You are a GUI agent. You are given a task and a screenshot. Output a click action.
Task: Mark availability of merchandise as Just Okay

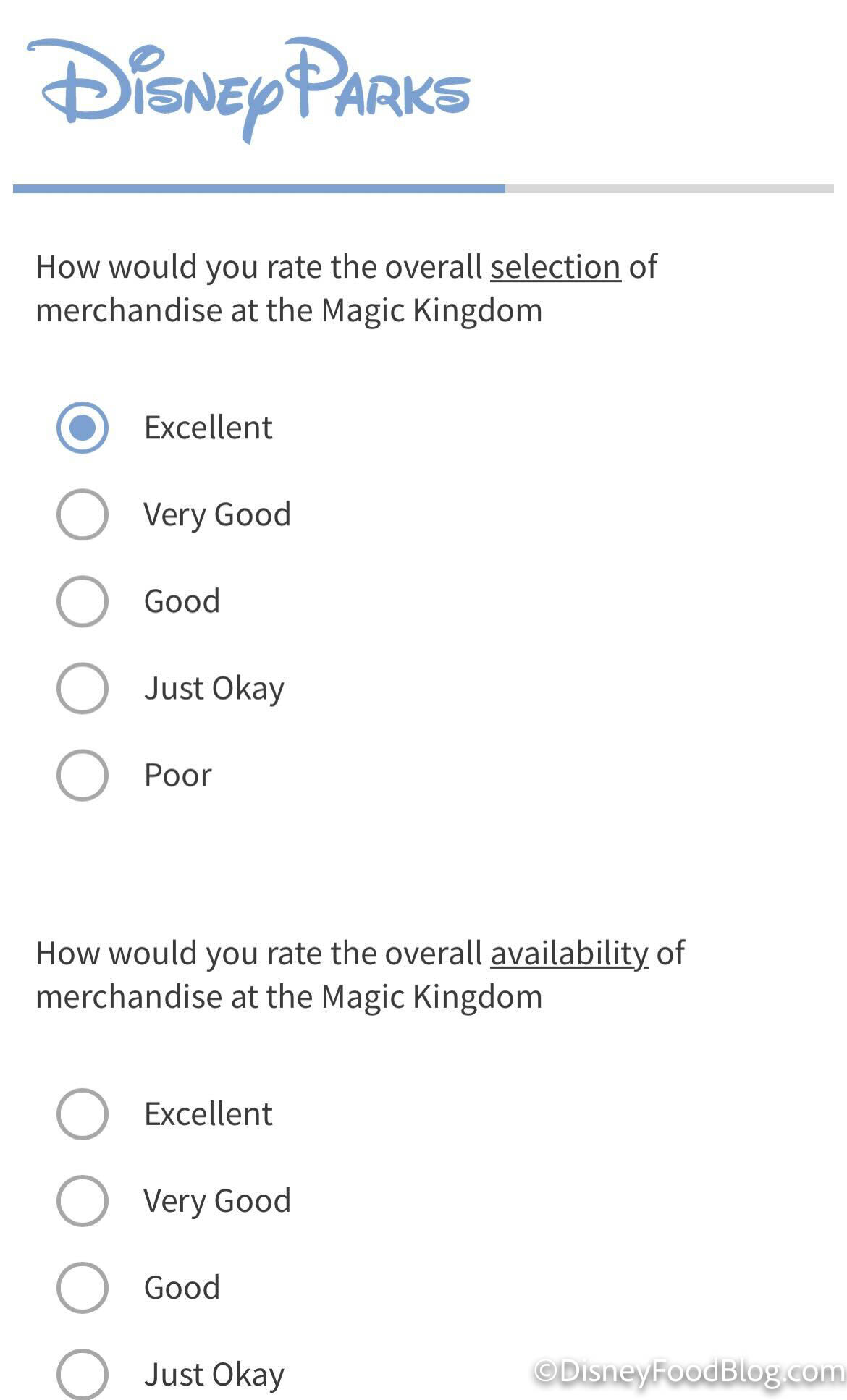(x=83, y=1374)
